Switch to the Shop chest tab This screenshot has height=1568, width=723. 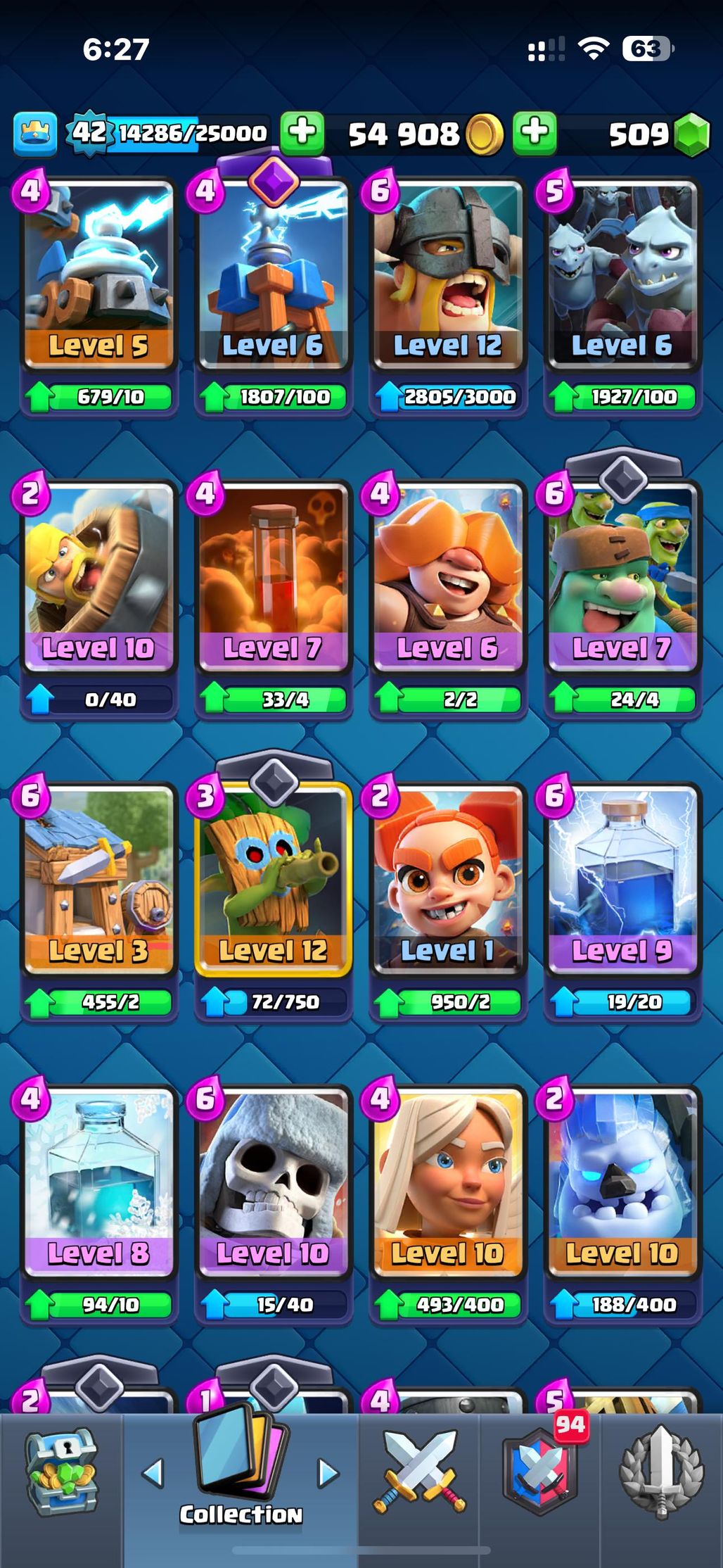(x=61, y=1472)
